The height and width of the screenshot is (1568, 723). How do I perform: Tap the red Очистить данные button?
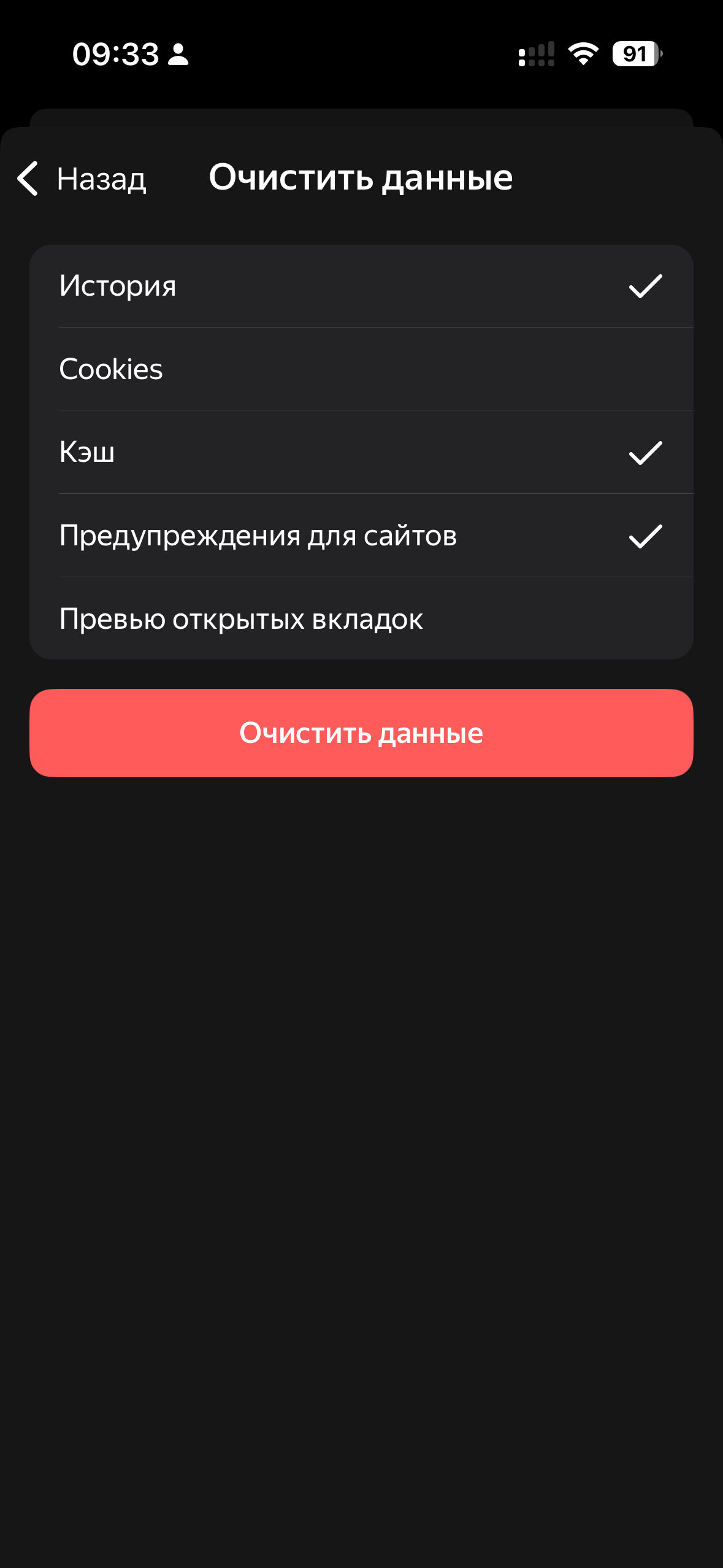click(x=361, y=733)
